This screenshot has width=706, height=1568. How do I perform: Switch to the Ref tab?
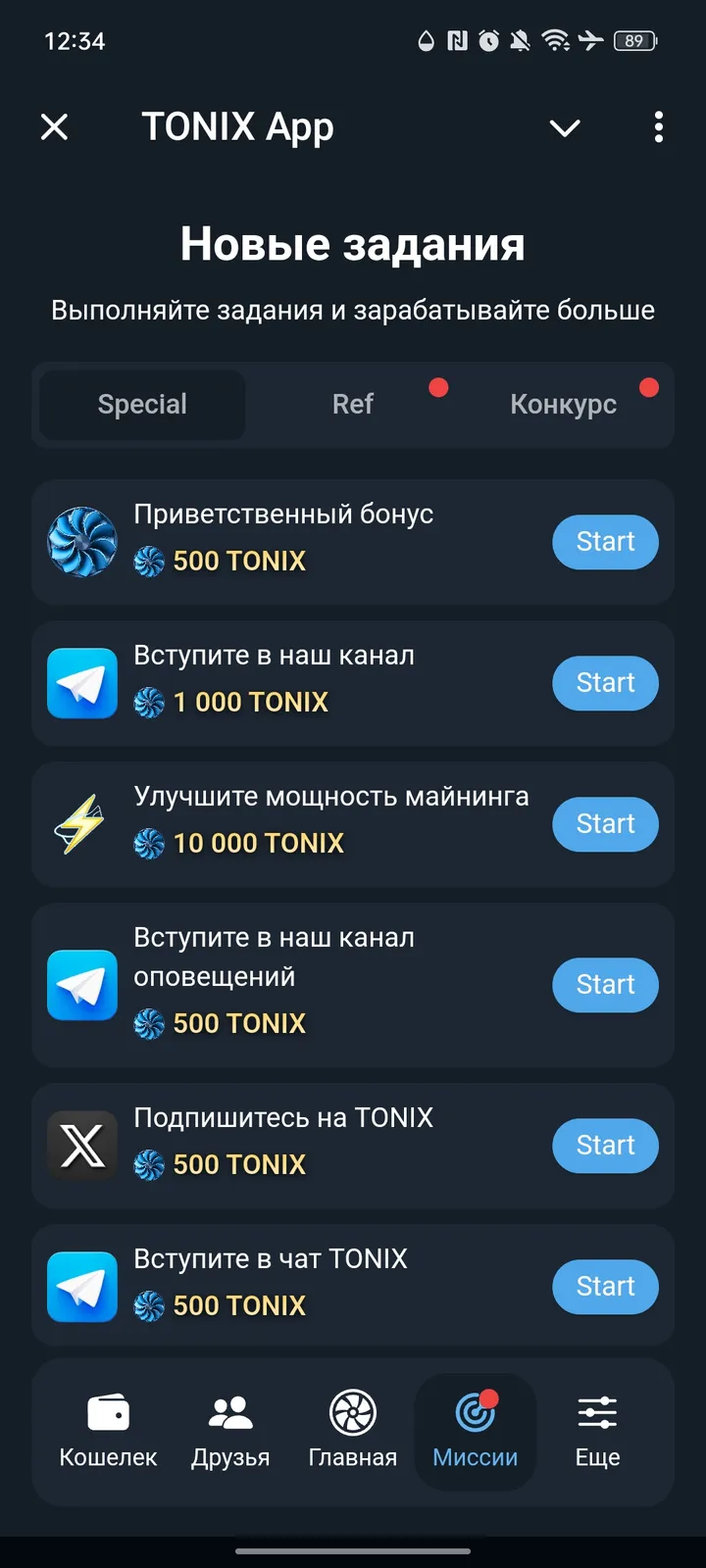(x=352, y=404)
